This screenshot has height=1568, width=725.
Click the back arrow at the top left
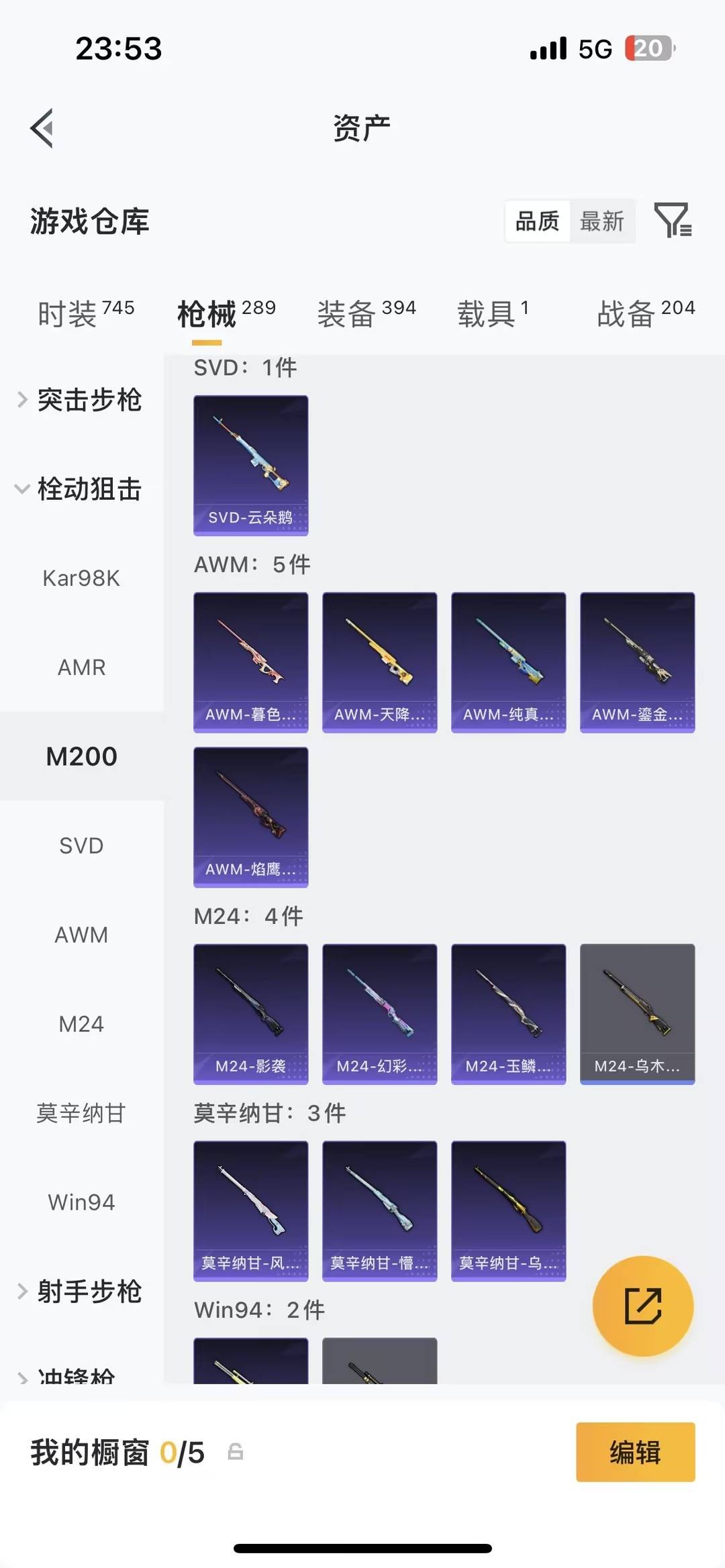pyautogui.click(x=42, y=127)
